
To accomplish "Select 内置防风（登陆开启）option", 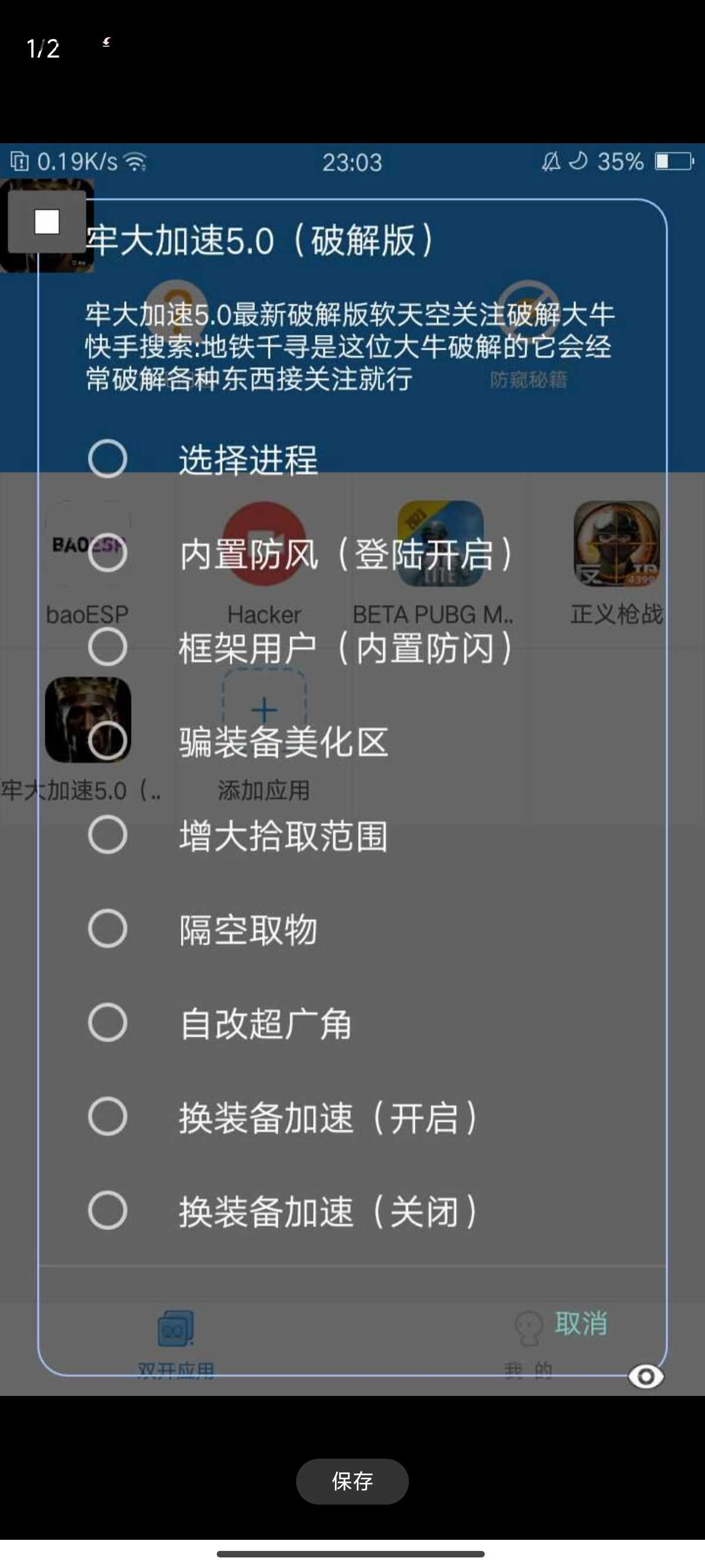I will 352,553.
